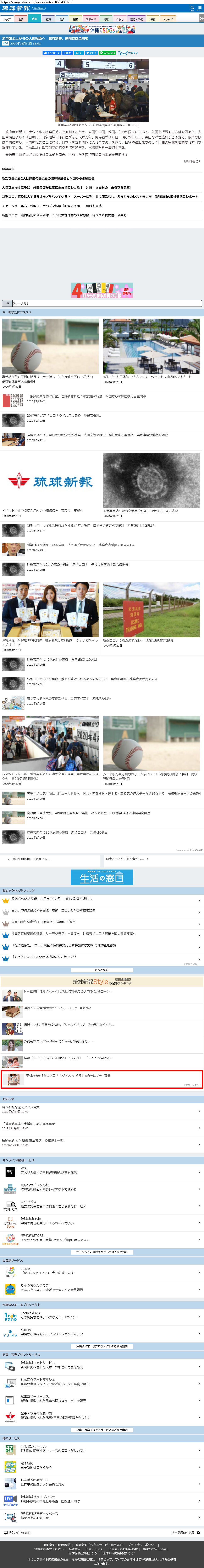Switch to the 政治 tab

click(35, 19)
